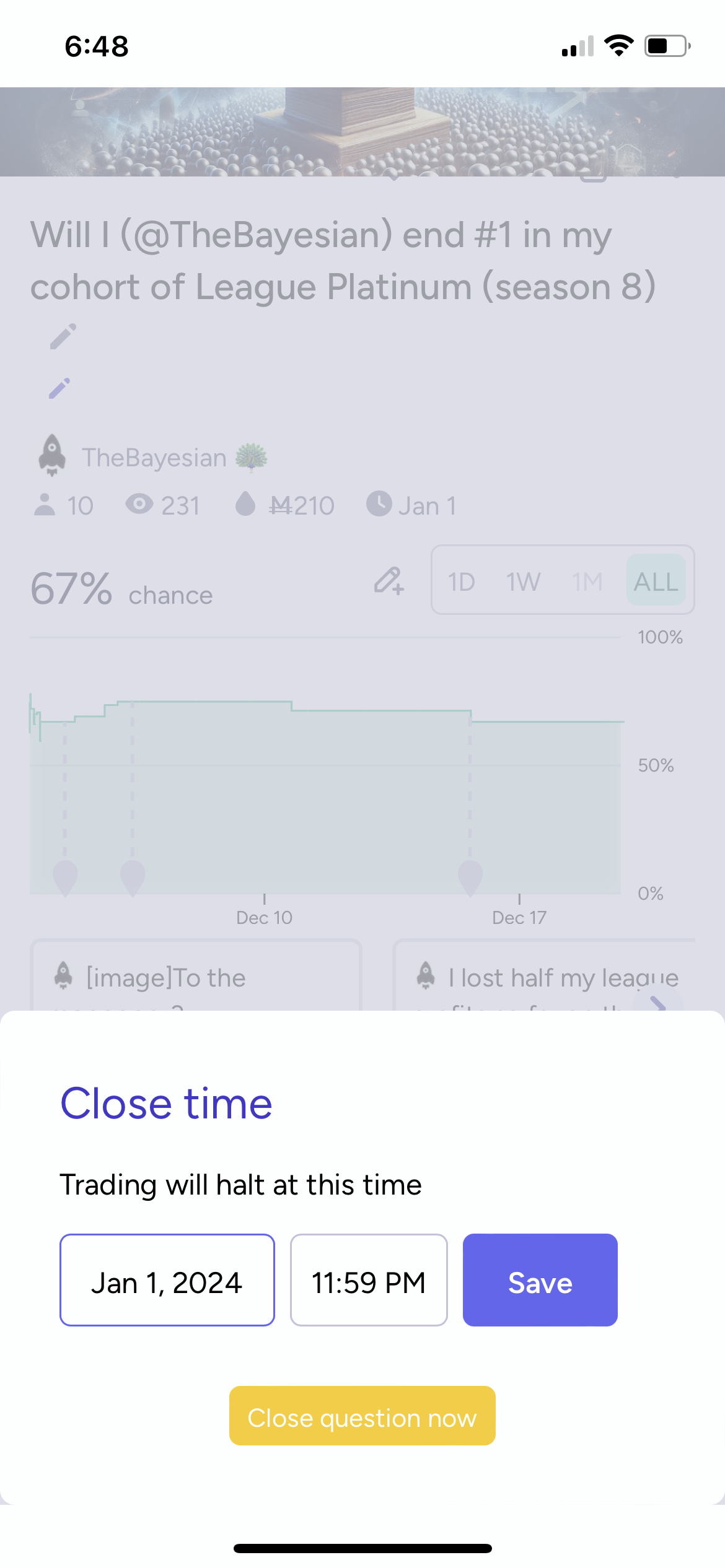Image resolution: width=725 pixels, height=1568 pixels.
Task: Tap Close question now
Action: [x=362, y=1415]
